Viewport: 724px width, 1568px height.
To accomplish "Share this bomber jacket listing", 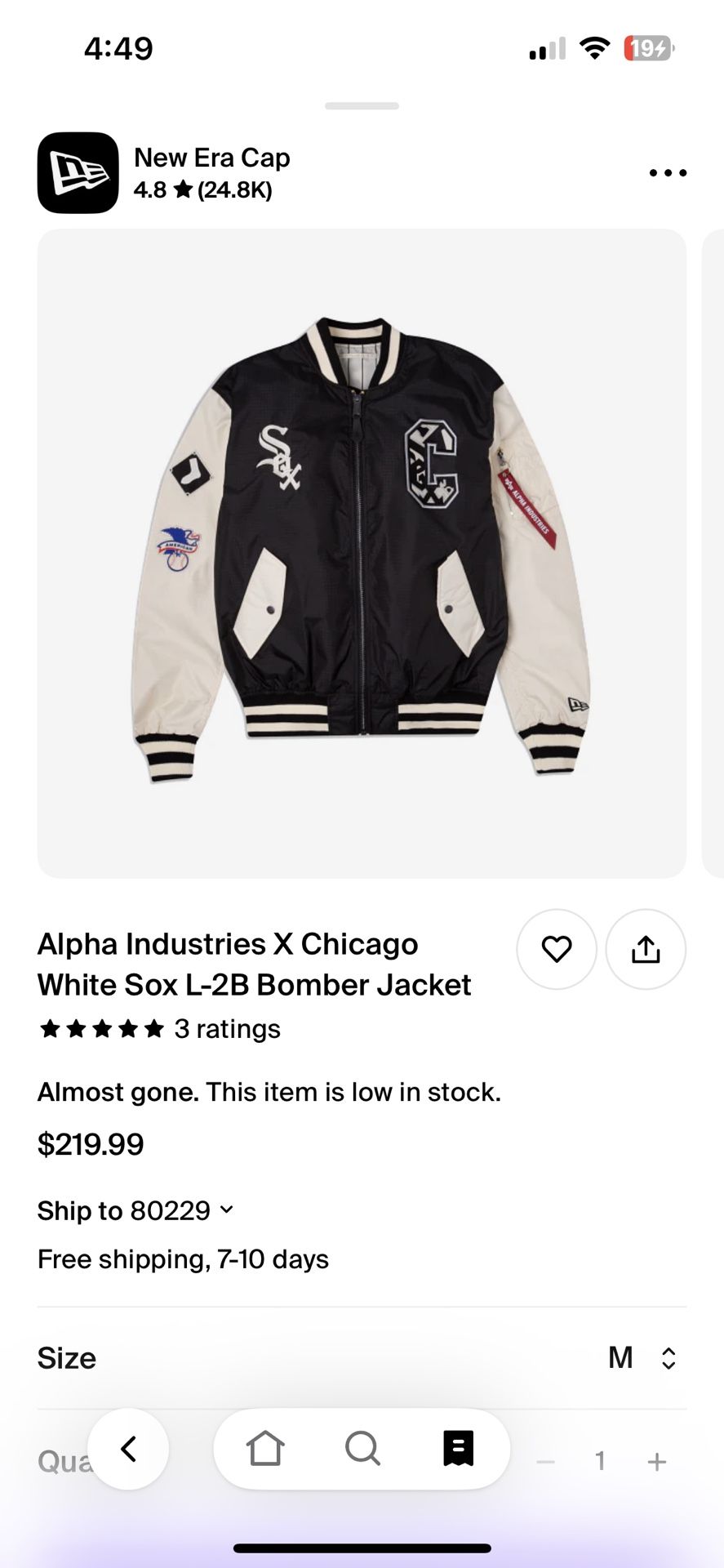I will 645,949.
